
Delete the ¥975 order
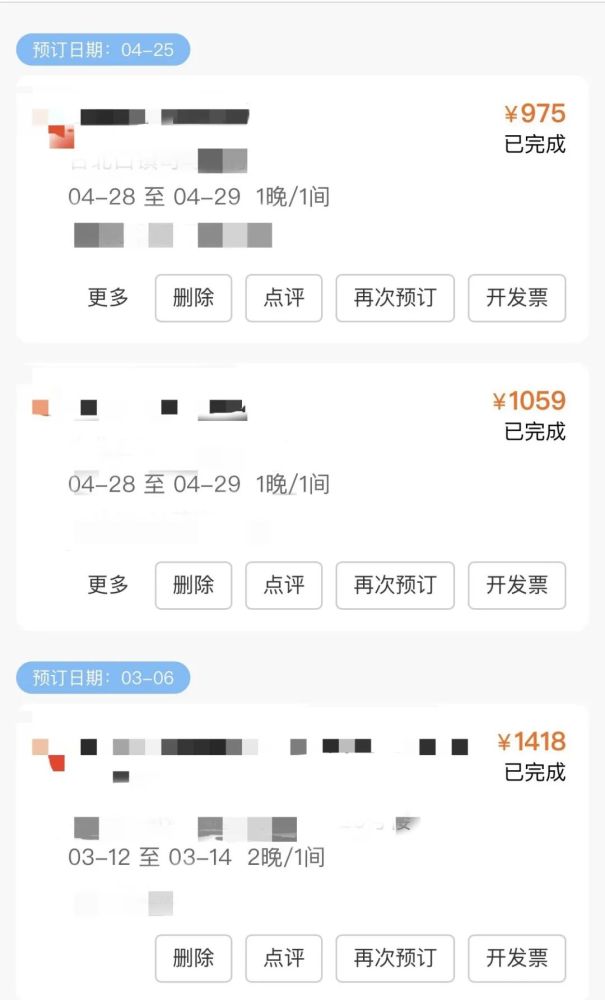(193, 298)
